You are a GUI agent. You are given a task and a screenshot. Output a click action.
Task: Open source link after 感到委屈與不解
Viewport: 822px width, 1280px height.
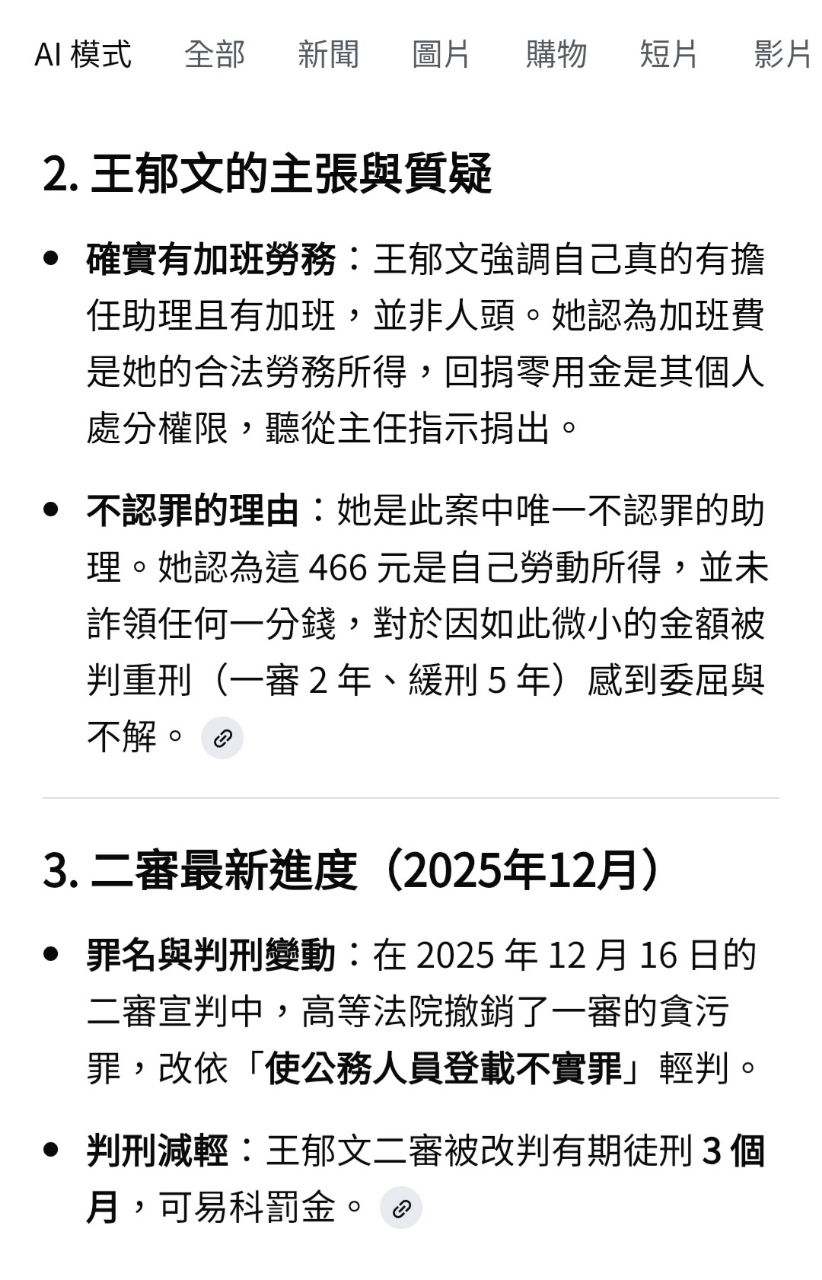pyautogui.click(x=222, y=739)
